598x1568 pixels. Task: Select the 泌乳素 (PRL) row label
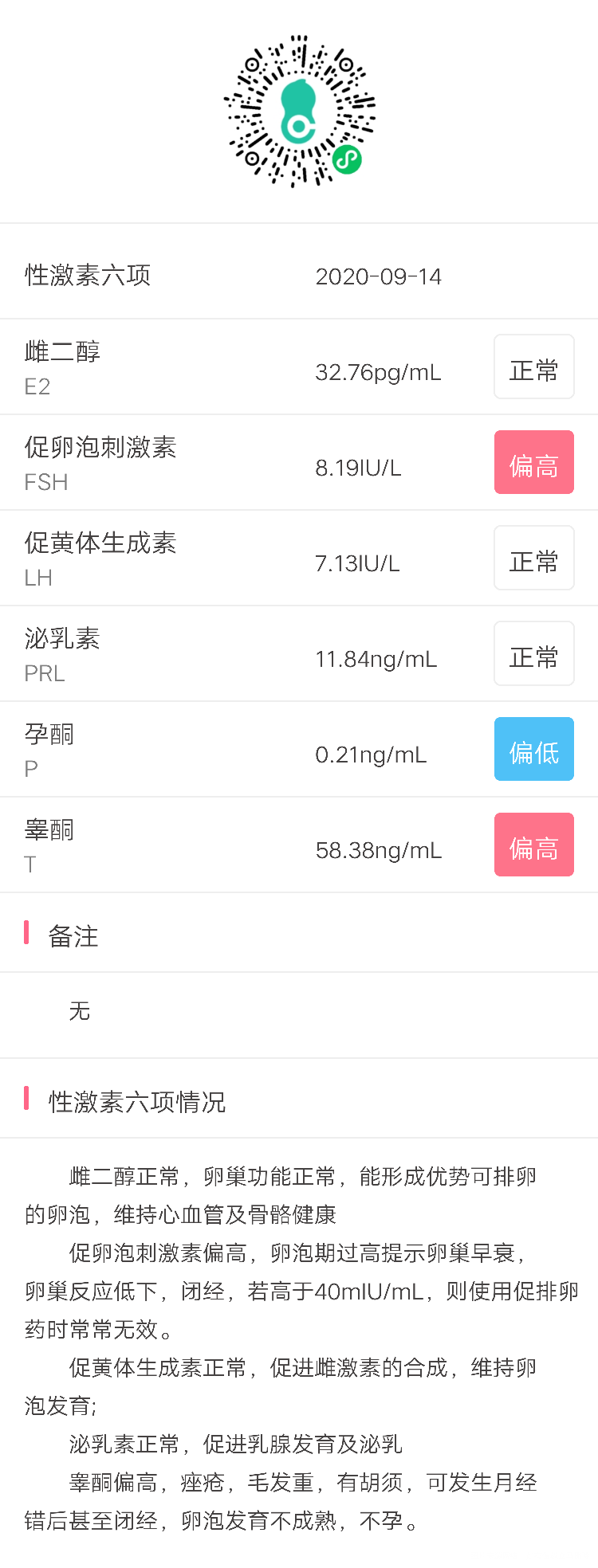(62, 639)
